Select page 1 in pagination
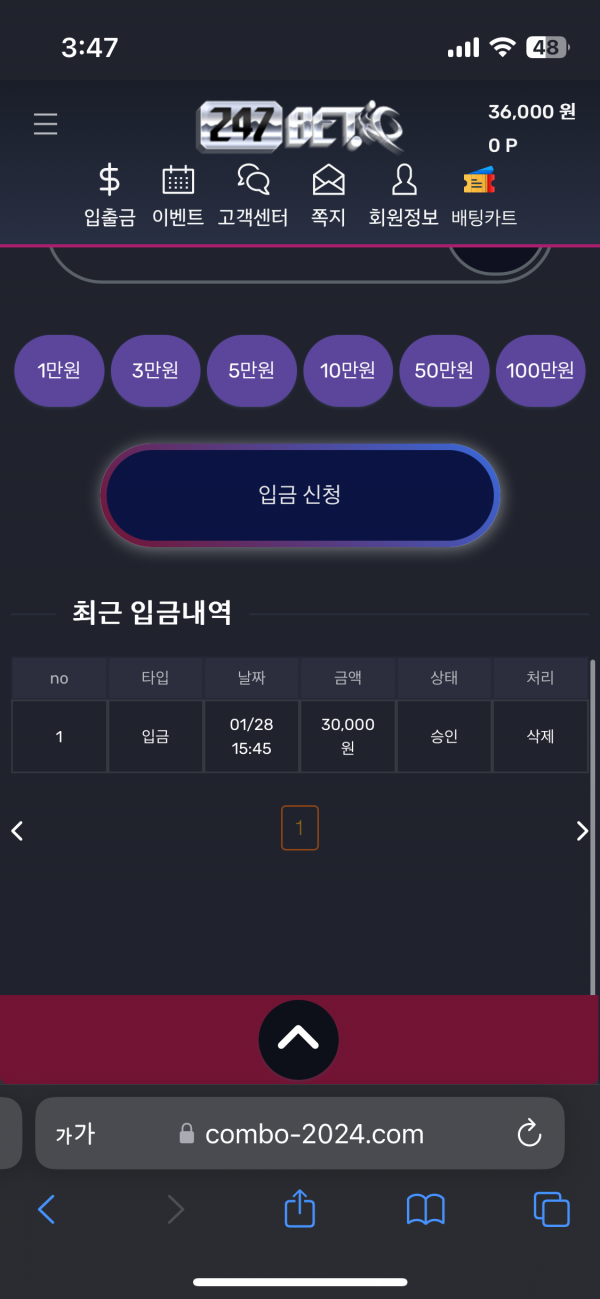Image resolution: width=600 pixels, height=1299 pixels. [x=300, y=828]
